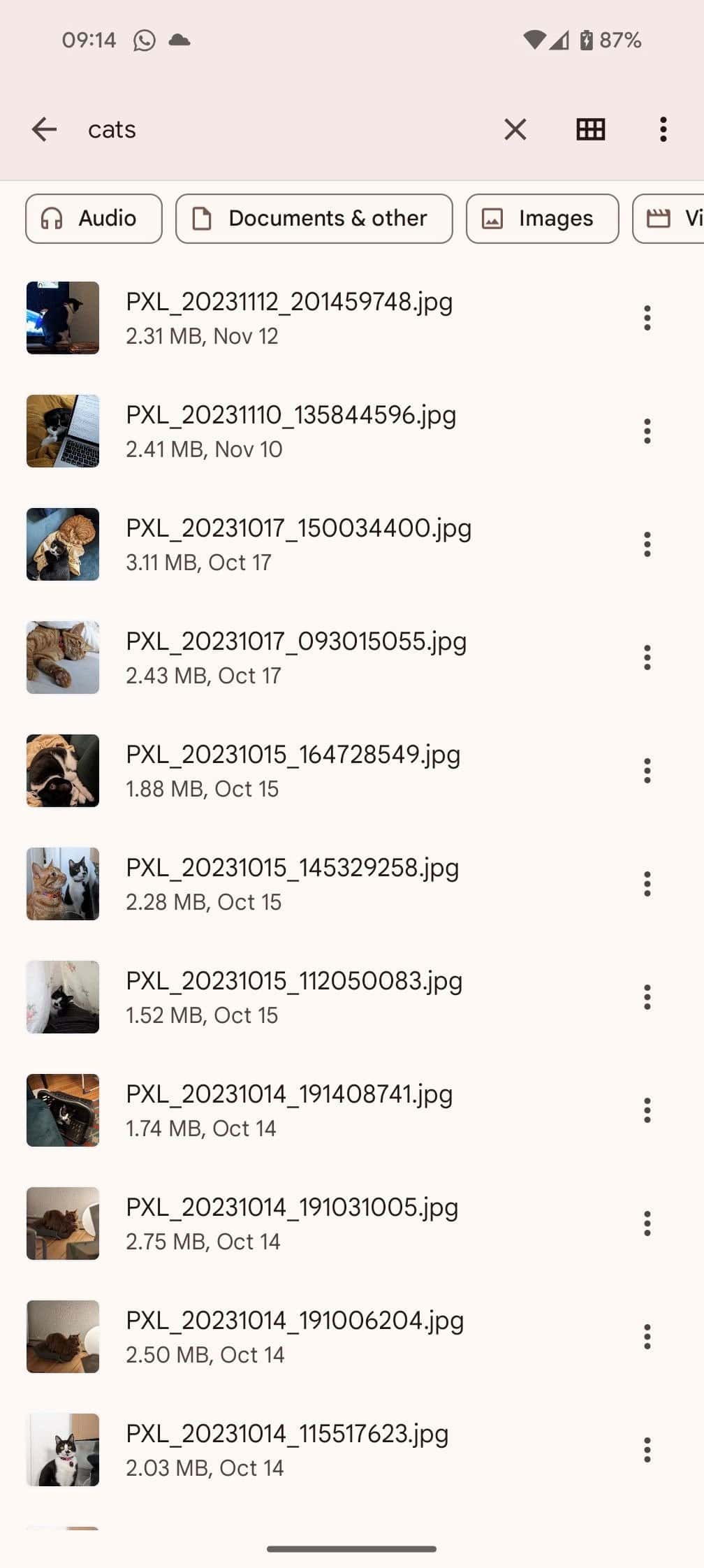
Task: Enable the Documents & other filter chip
Action: 313,218
